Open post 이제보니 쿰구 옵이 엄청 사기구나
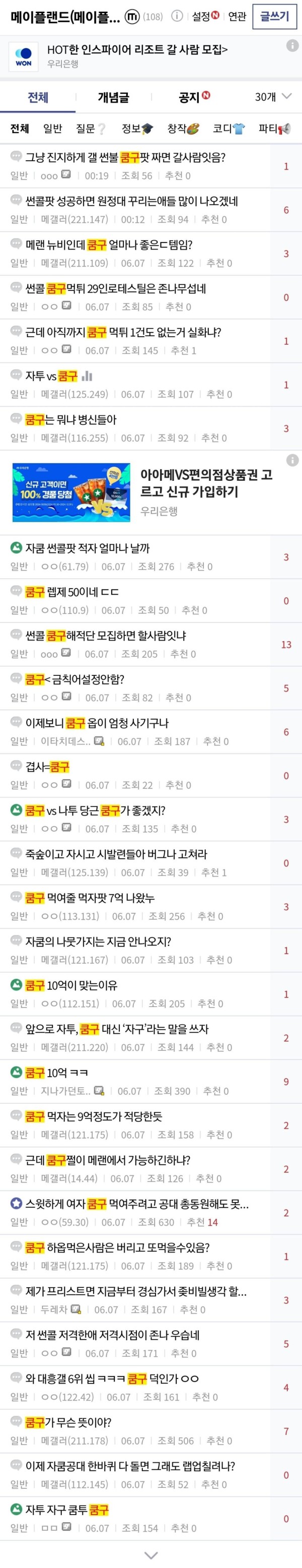Viewport: 302px width, 1568px height. click(x=97, y=723)
